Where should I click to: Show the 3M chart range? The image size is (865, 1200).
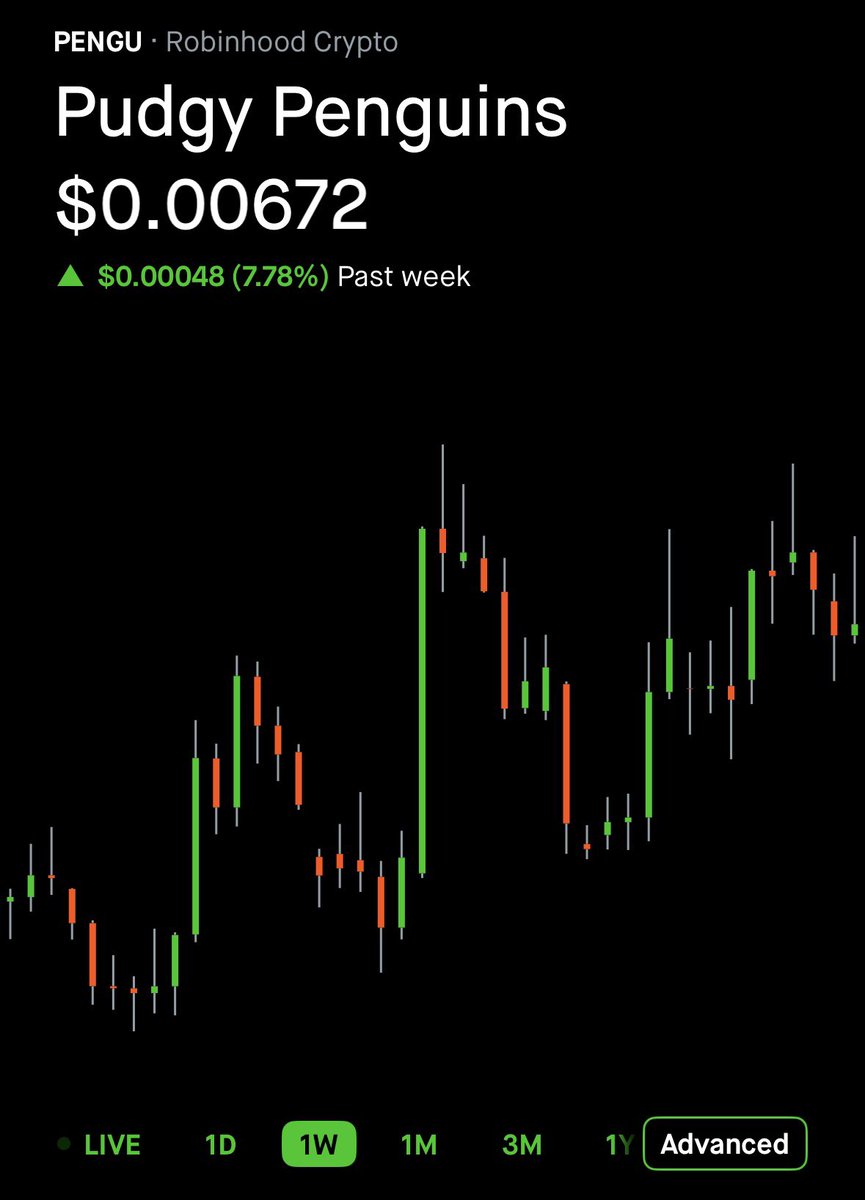[521, 1144]
